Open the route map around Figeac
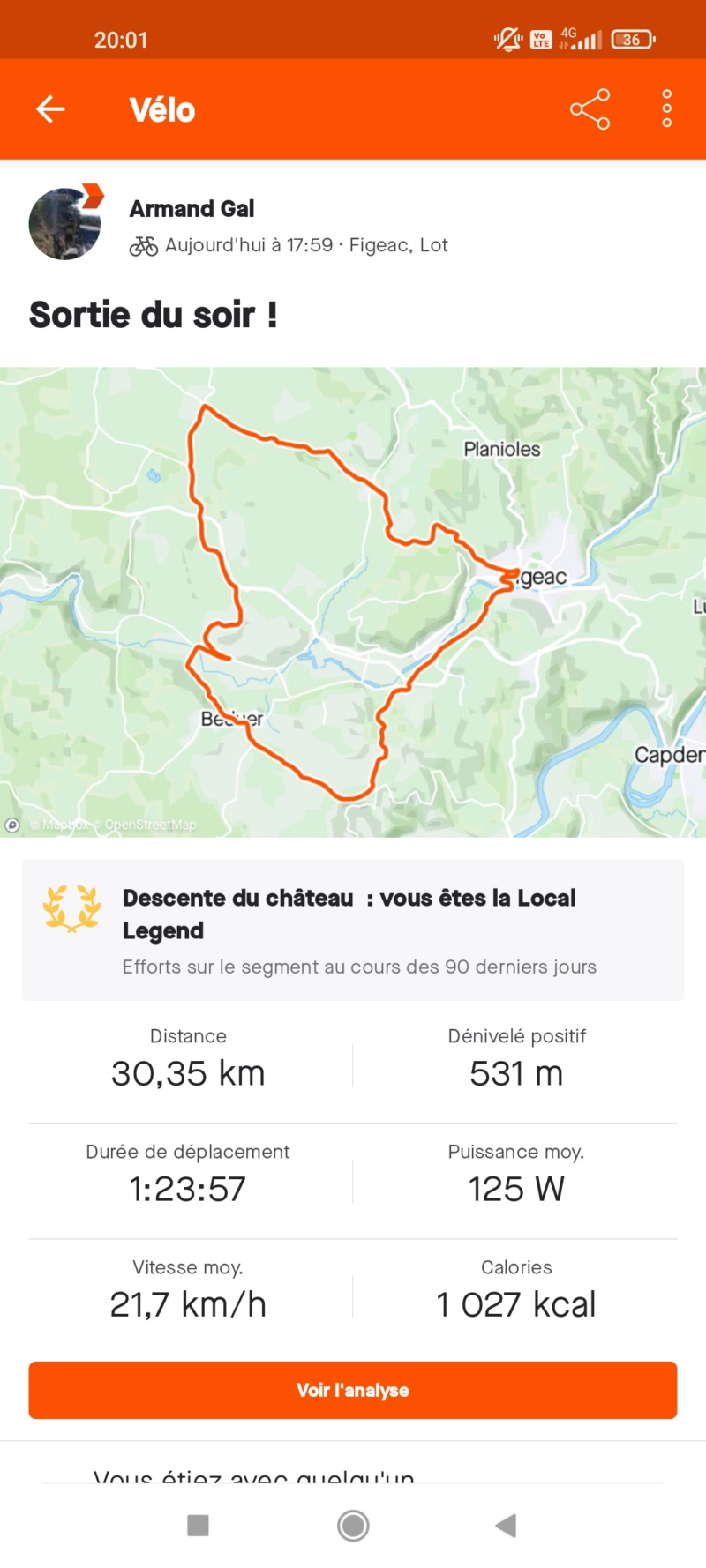 click(353, 601)
